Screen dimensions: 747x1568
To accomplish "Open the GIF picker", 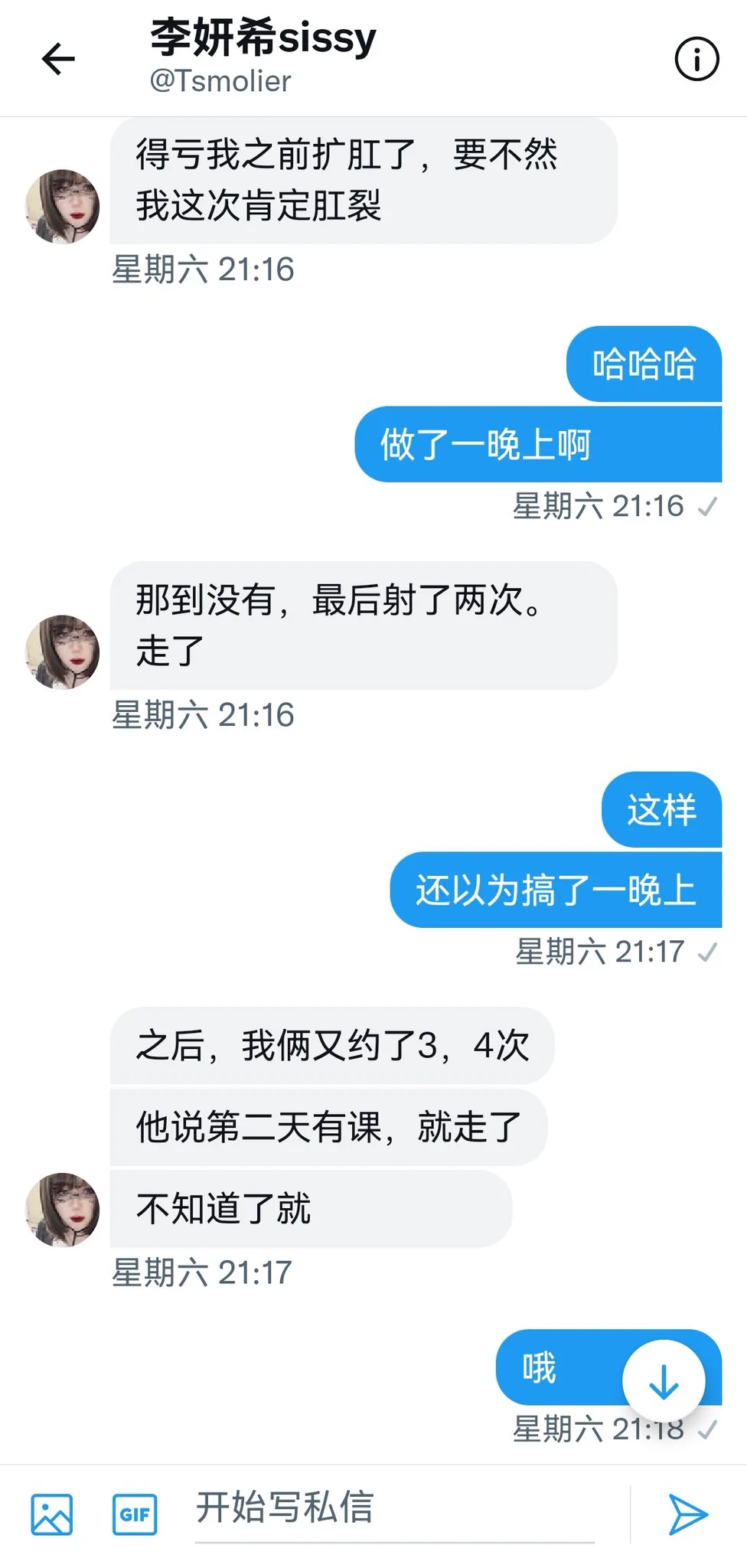I will pyautogui.click(x=135, y=1514).
